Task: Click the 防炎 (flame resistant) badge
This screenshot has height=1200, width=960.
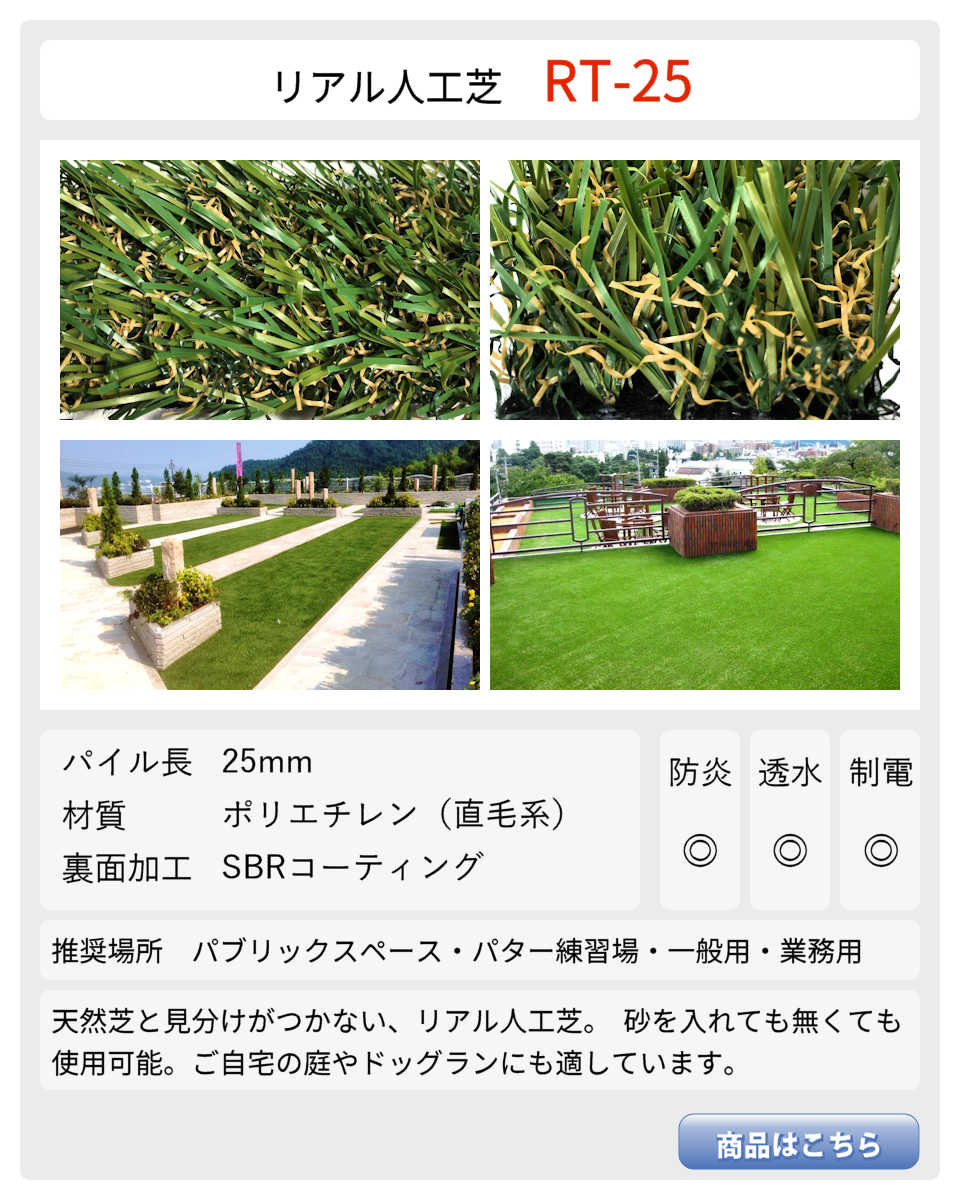Action: click(x=700, y=772)
